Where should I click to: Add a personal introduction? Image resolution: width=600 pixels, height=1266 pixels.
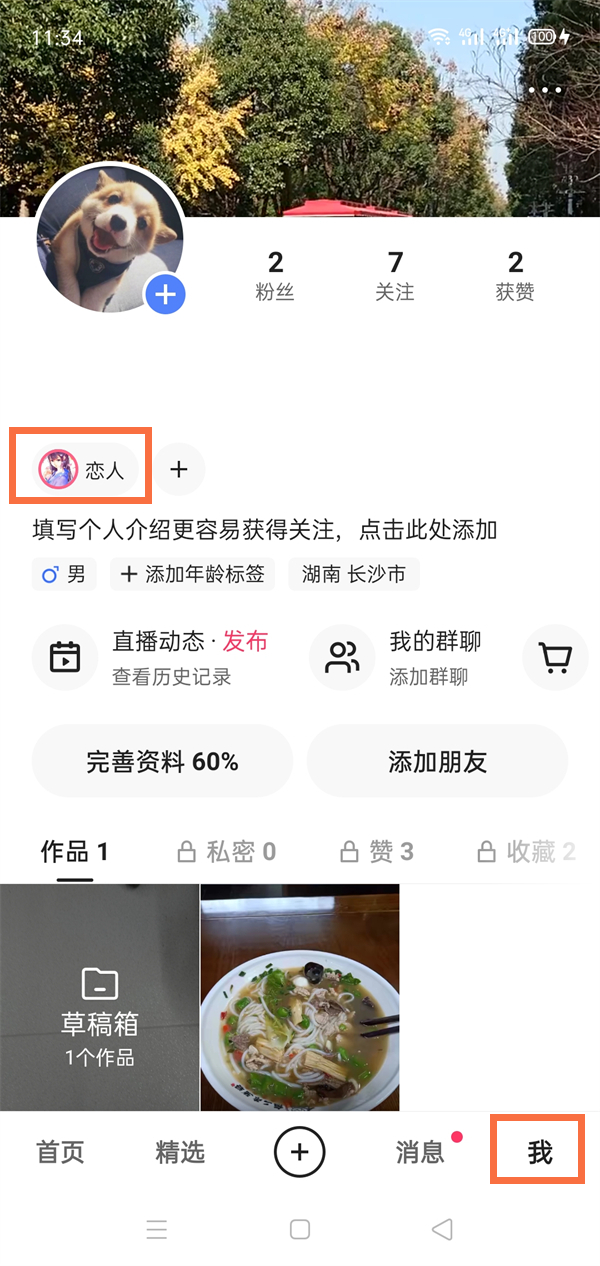click(x=265, y=530)
